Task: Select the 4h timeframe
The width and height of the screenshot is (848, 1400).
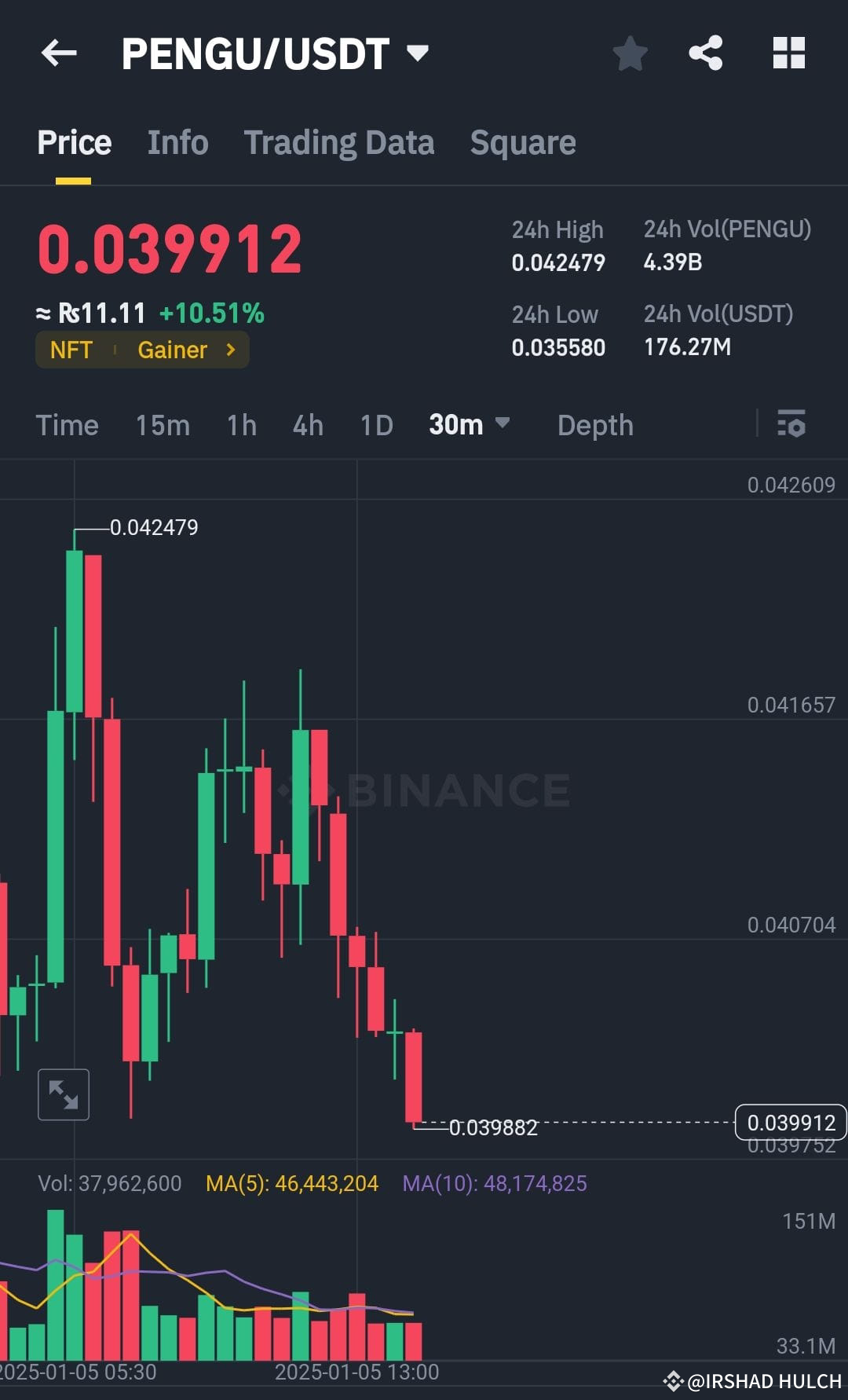Action: 307,425
